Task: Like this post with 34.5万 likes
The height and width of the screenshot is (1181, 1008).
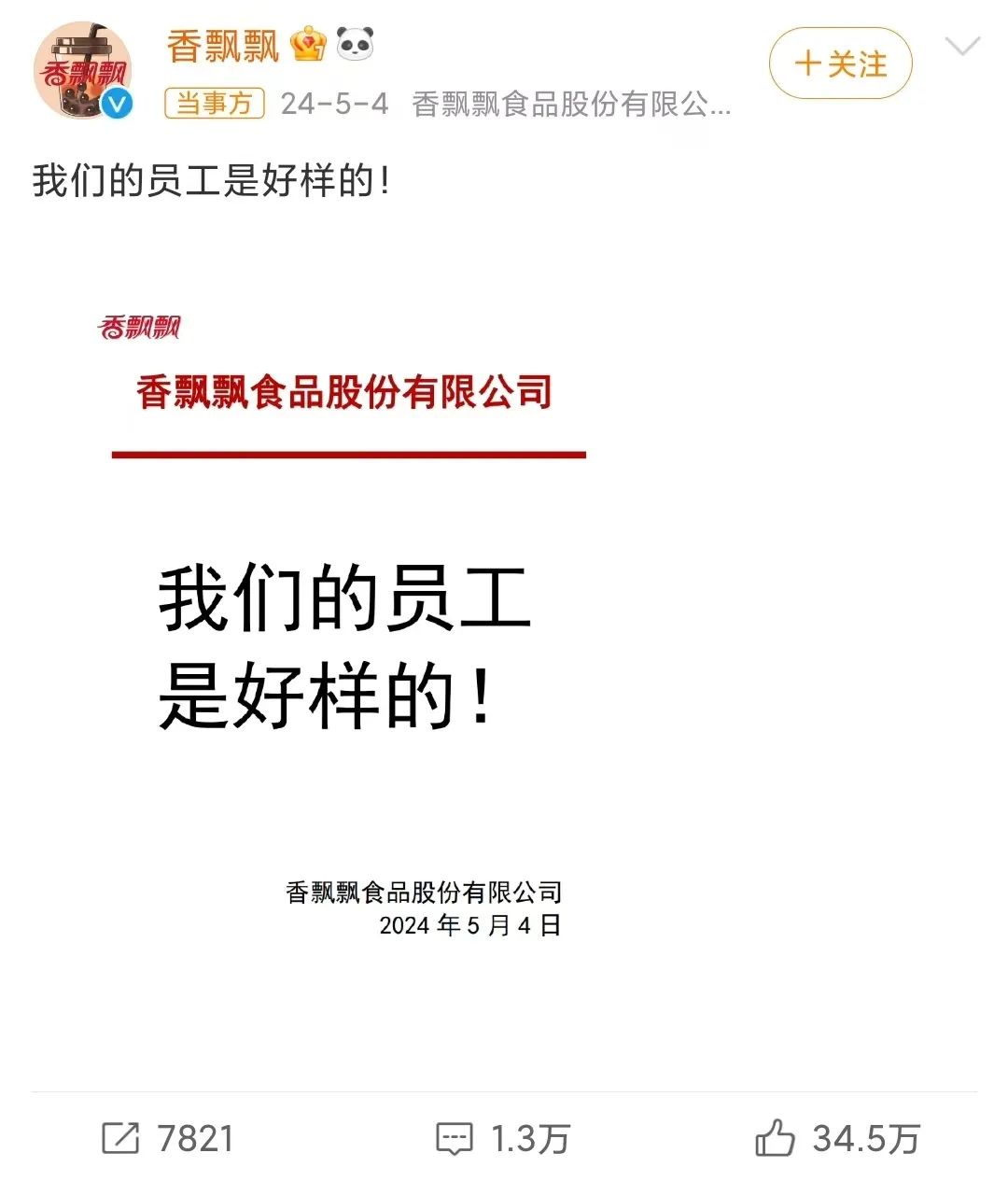Action: click(837, 1138)
